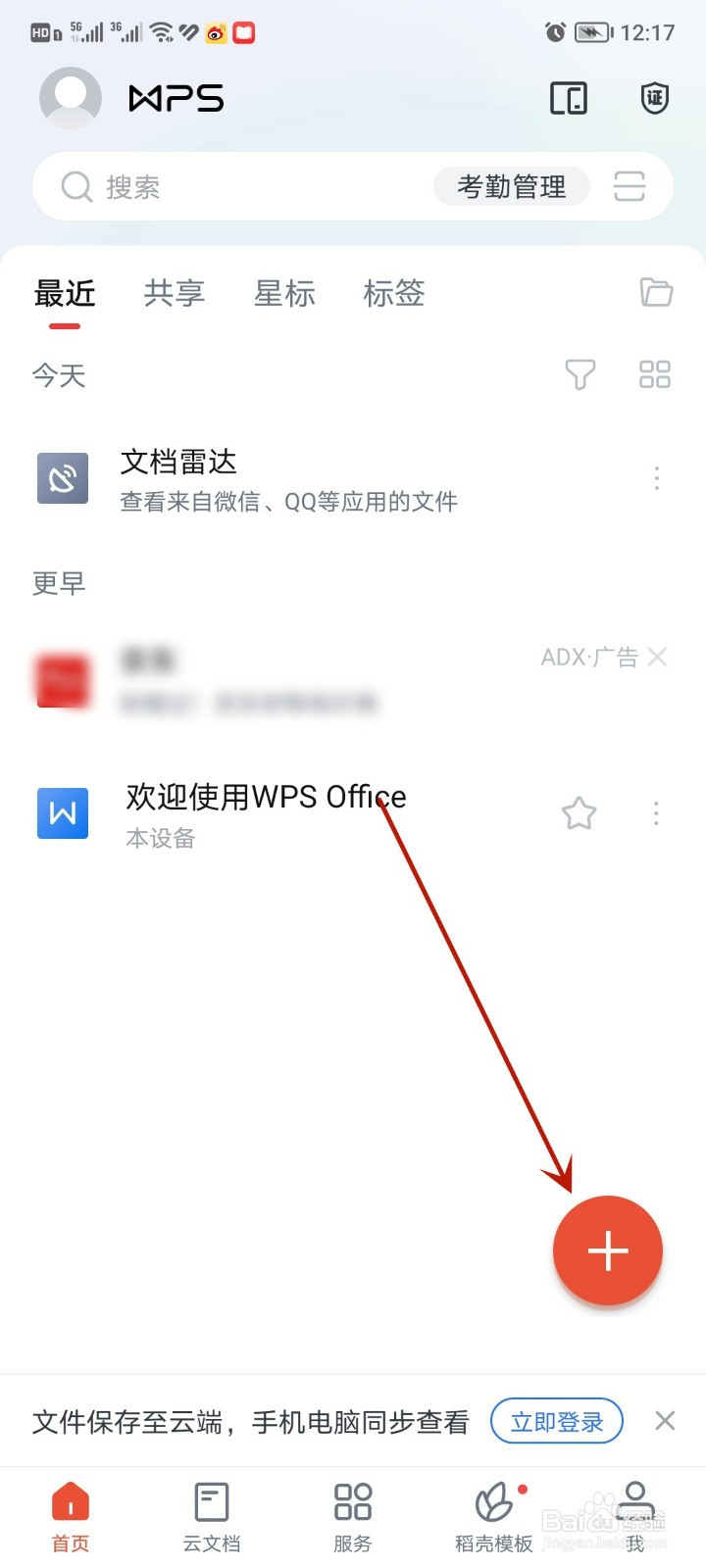Star the 欢迎使用WPS Office document
Image resolution: width=706 pixels, height=1568 pixels.
pos(579,813)
